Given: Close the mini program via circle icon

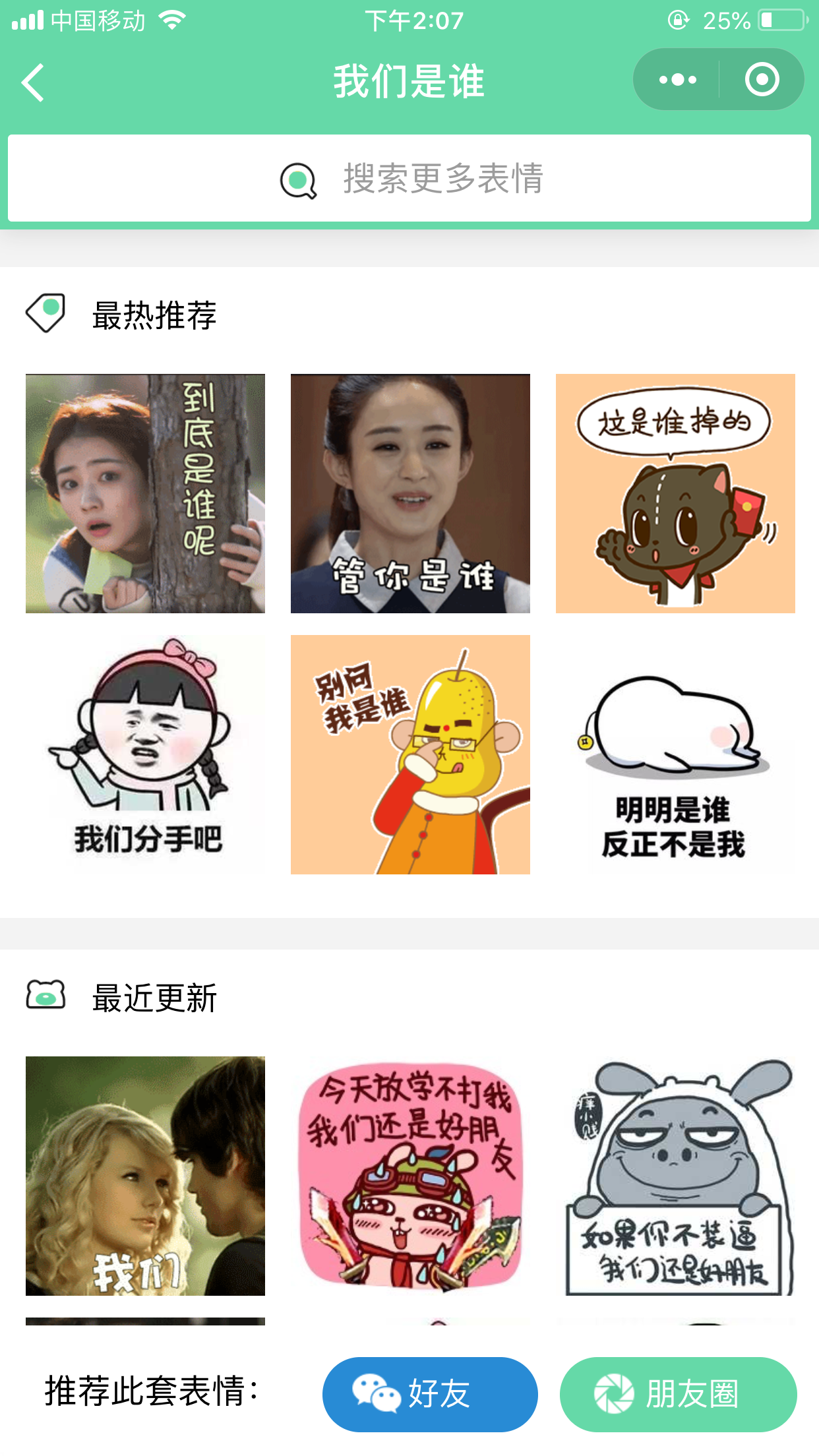Looking at the screenshot, I should 762,80.
